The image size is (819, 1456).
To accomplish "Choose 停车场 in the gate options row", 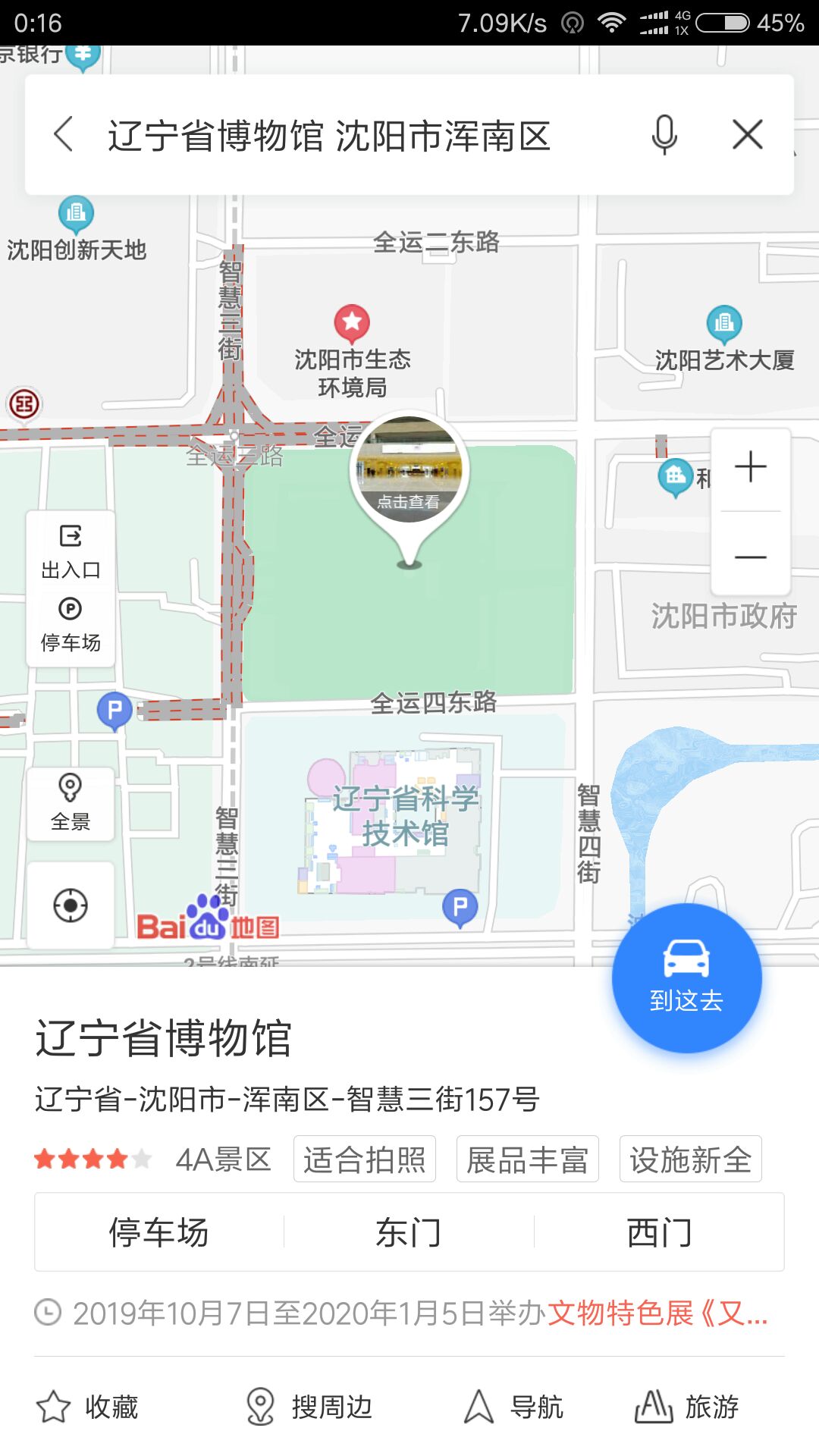I will [158, 1232].
